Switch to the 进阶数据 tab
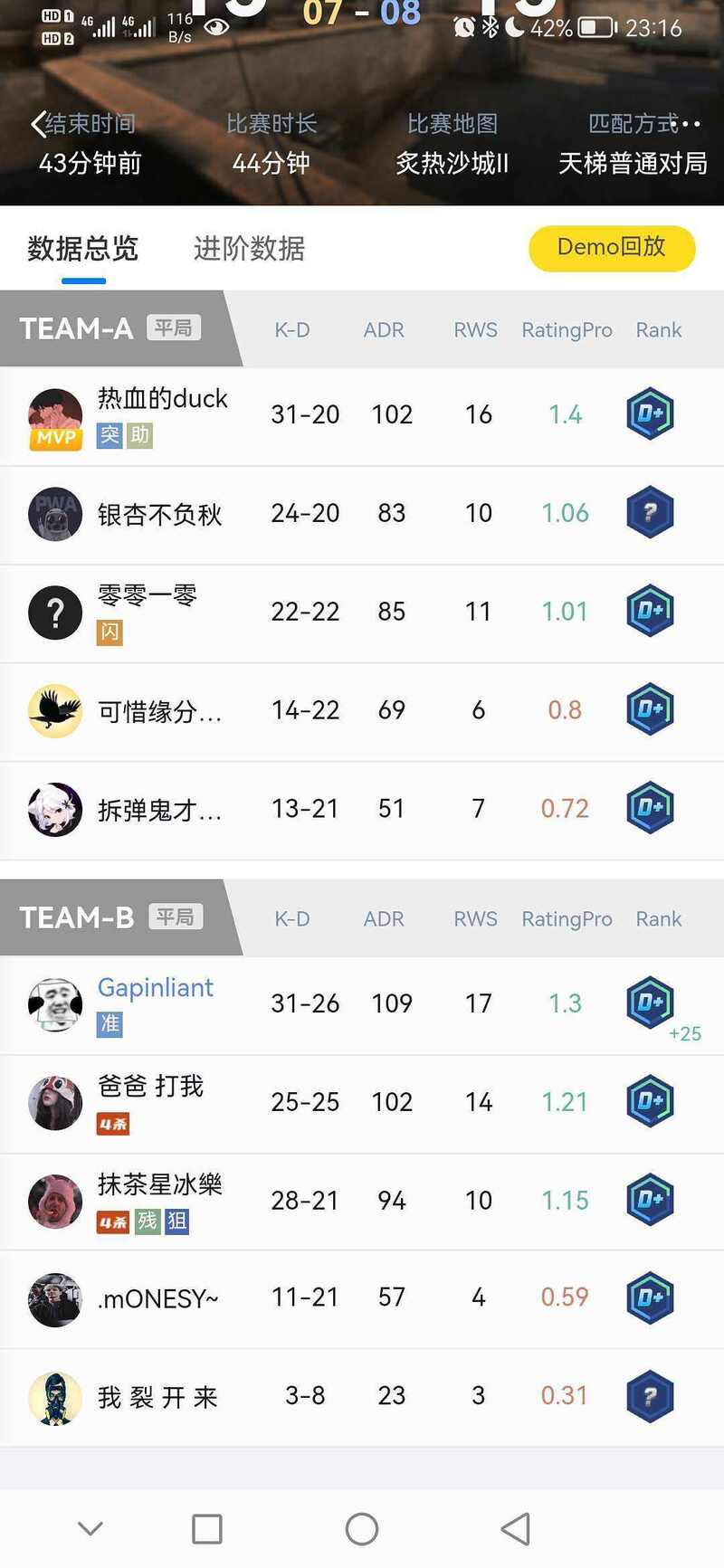The image size is (724, 1568). click(x=249, y=248)
